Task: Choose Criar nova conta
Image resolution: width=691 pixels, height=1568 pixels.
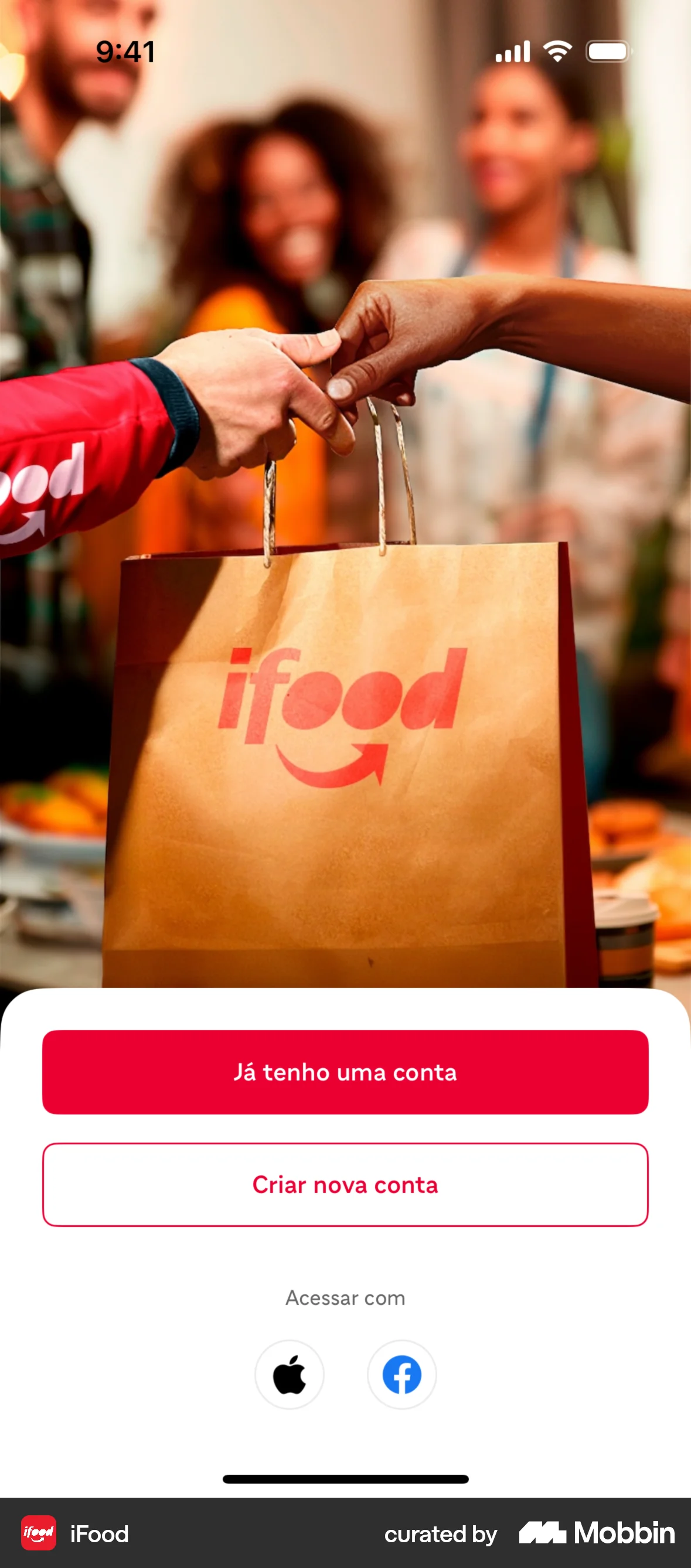Action: [345, 1184]
